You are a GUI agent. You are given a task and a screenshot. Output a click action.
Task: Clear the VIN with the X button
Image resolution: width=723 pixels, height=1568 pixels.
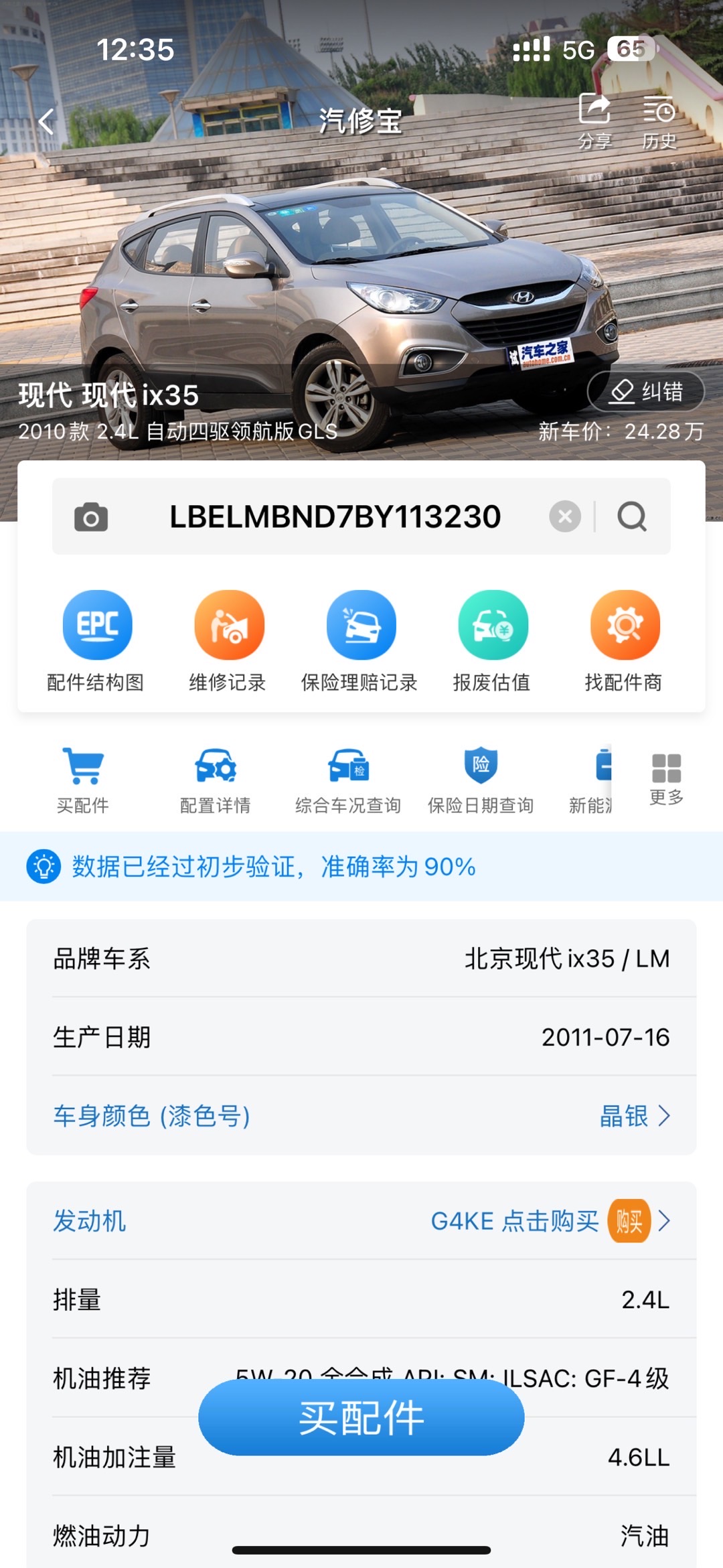564,516
